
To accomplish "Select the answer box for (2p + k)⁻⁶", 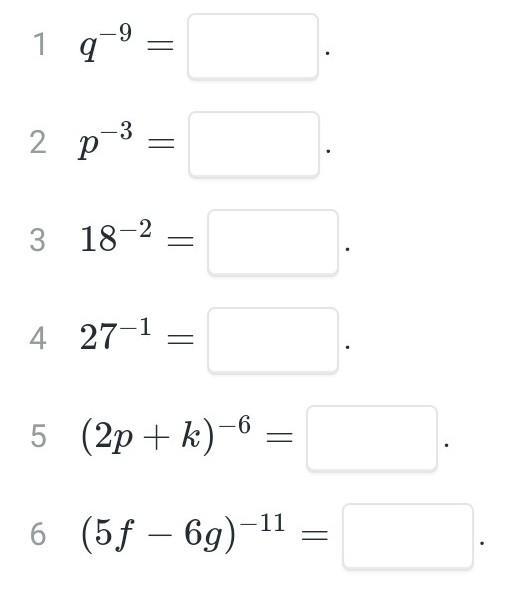I will (x=372, y=438).
